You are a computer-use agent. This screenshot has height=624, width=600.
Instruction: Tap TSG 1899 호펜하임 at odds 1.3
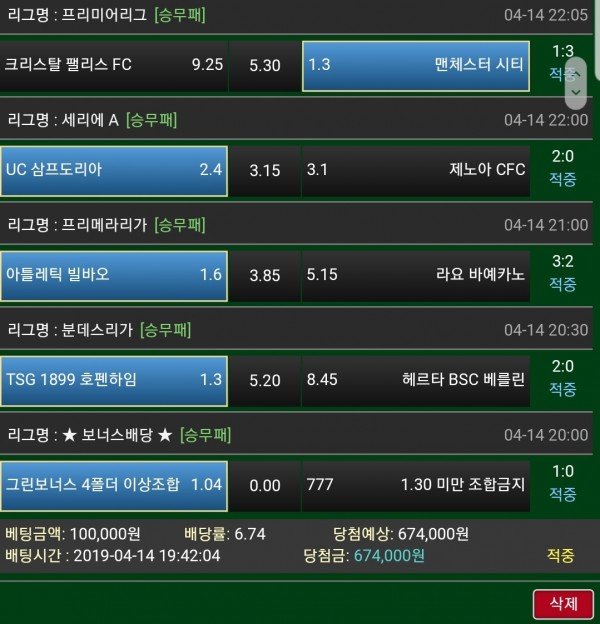tap(113, 380)
